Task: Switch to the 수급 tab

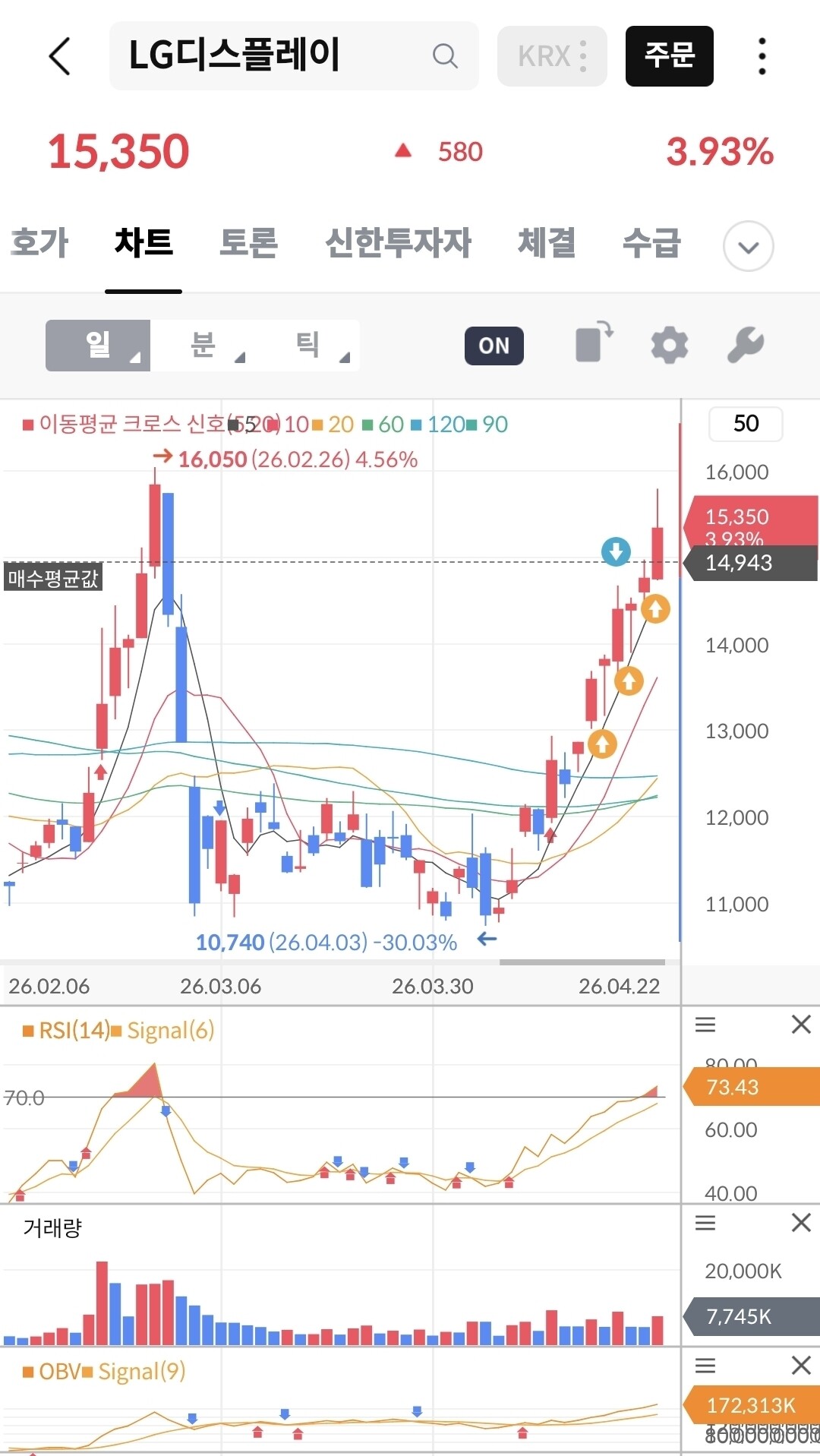Action: pyautogui.click(x=651, y=243)
